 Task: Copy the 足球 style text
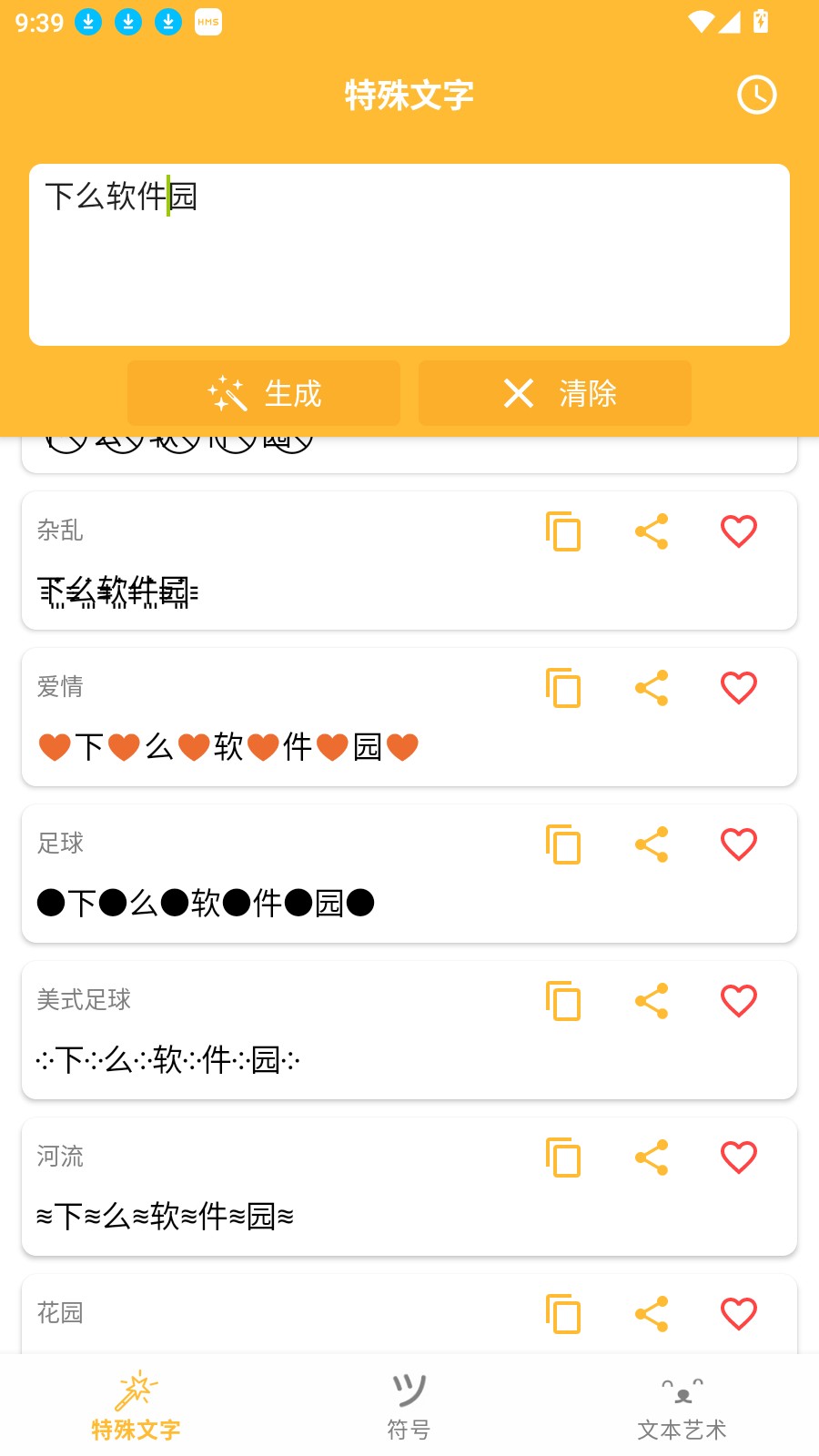(x=563, y=844)
